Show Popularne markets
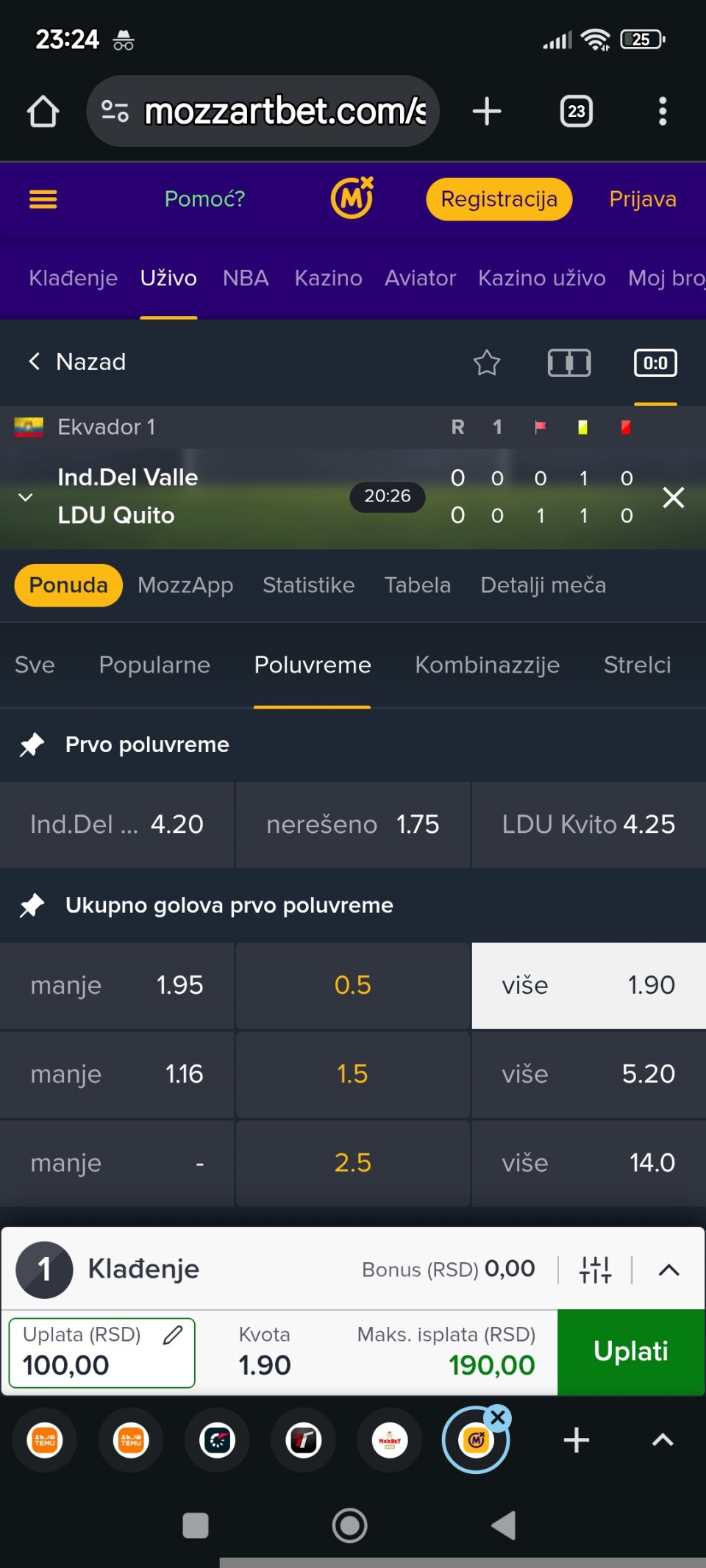 (154, 665)
